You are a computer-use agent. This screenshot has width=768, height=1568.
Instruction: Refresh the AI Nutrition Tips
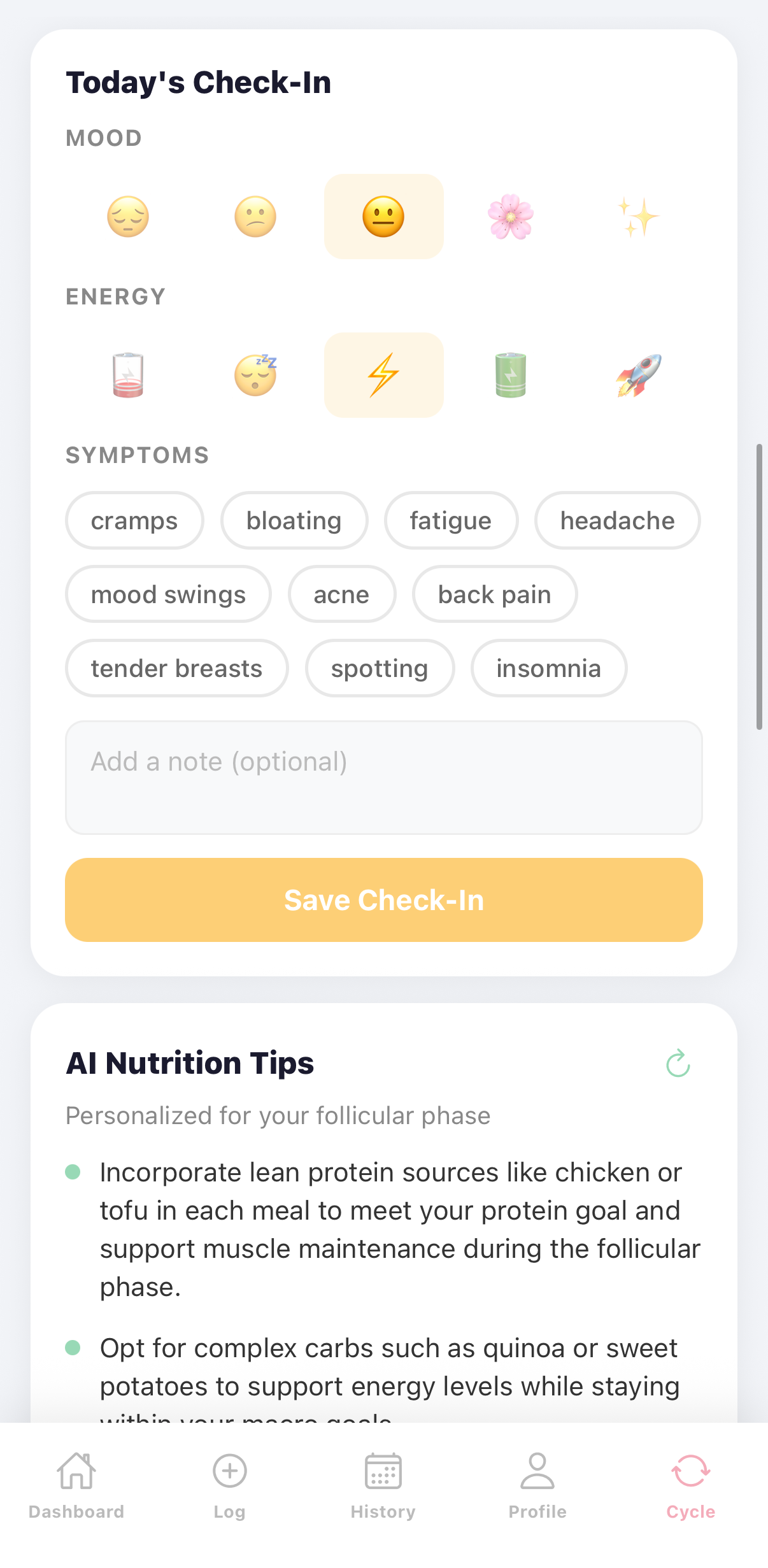(x=677, y=1062)
